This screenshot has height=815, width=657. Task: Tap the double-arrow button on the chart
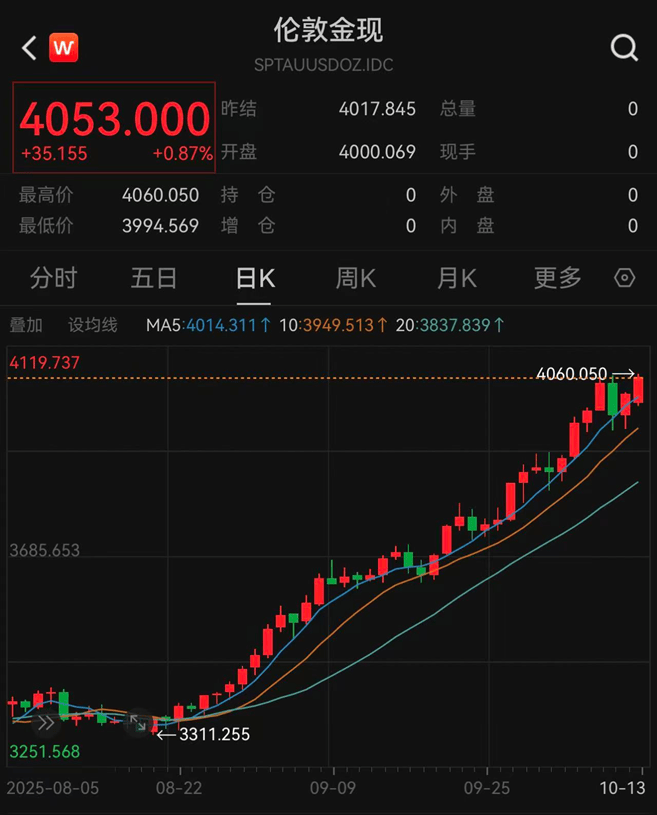tap(45, 723)
